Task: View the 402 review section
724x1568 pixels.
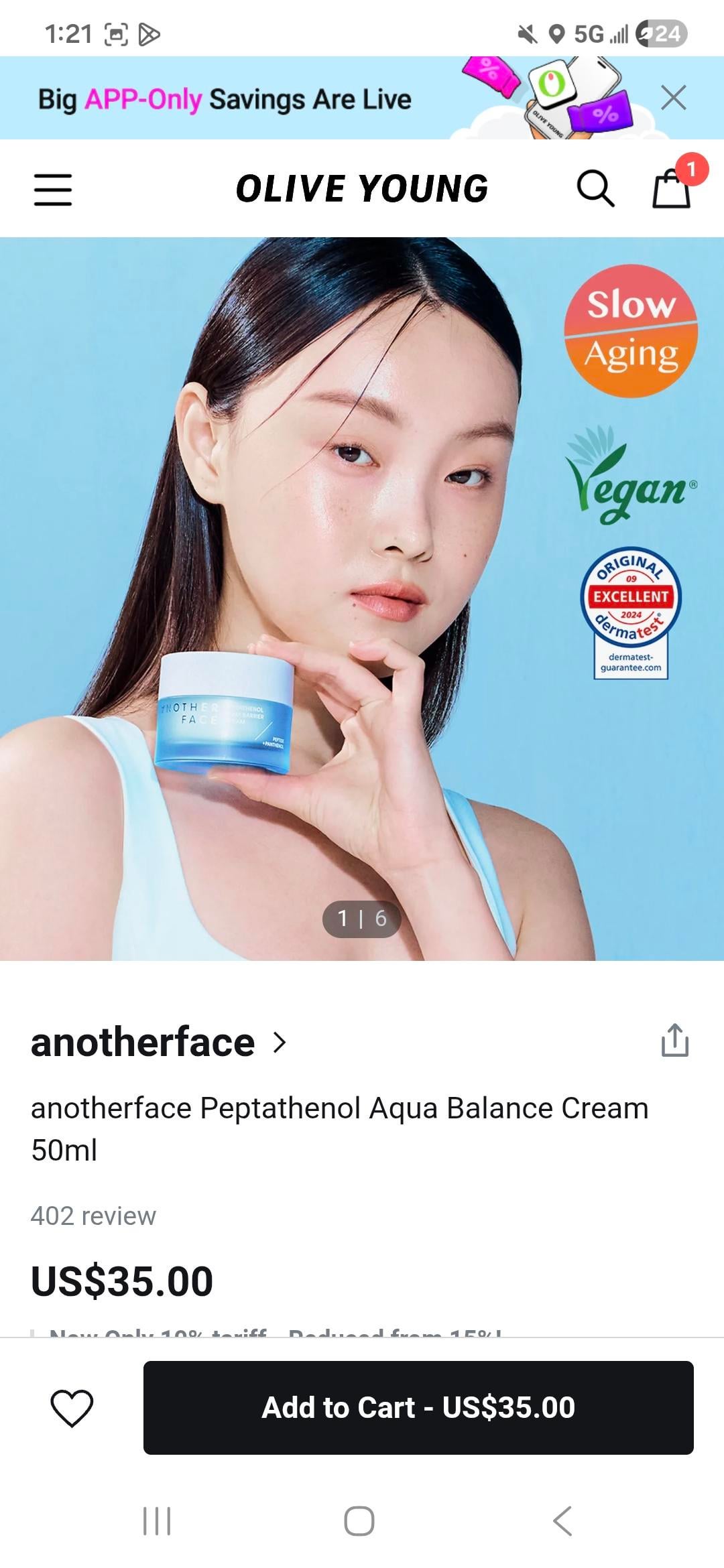Action: 93,1216
